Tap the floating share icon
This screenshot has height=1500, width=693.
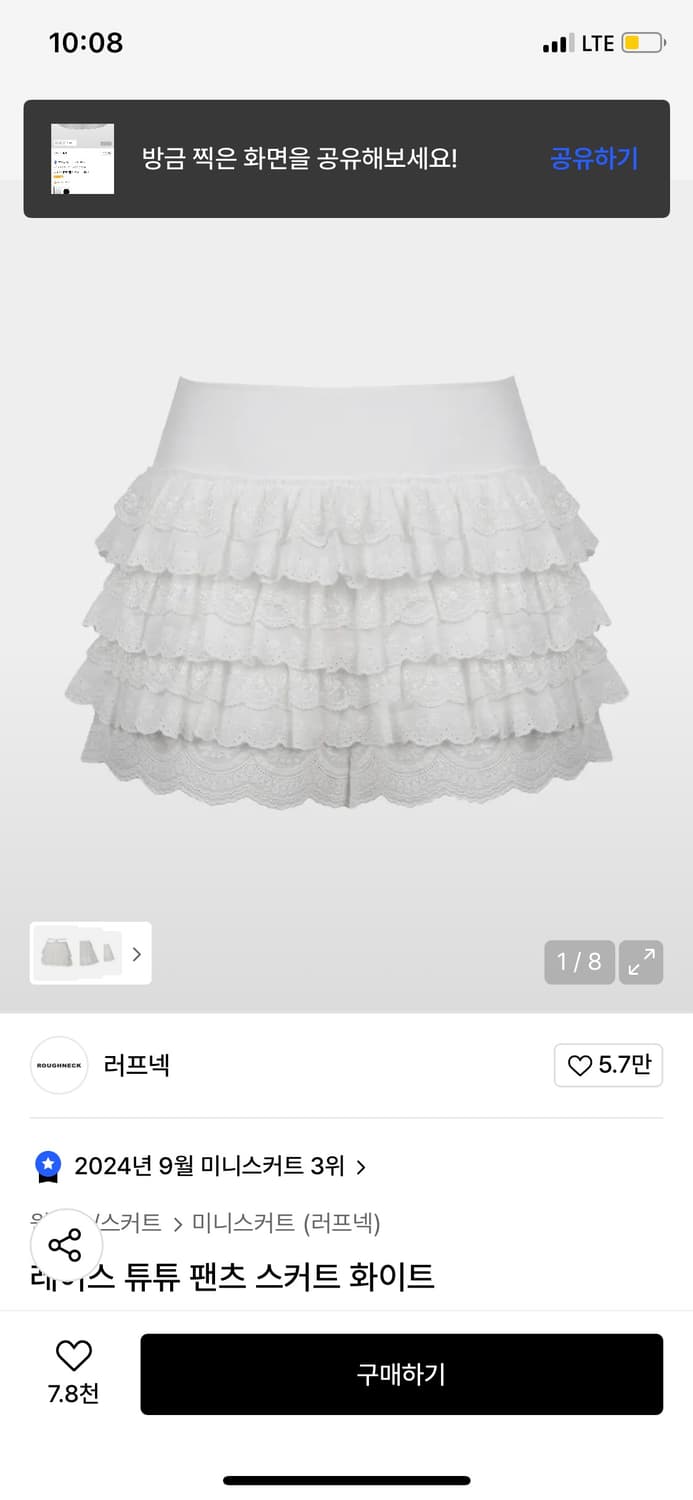click(65, 1246)
